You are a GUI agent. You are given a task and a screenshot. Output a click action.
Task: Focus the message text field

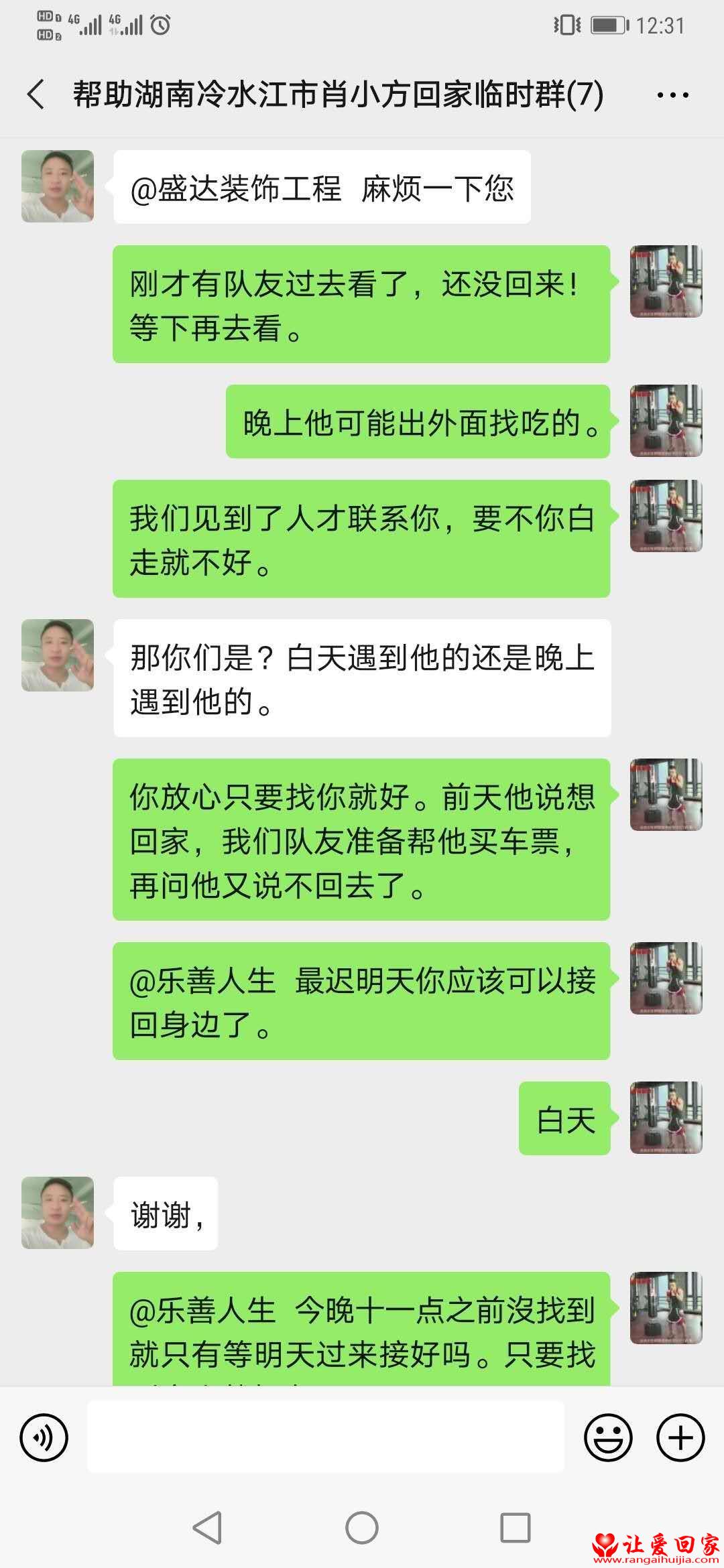(x=326, y=1437)
